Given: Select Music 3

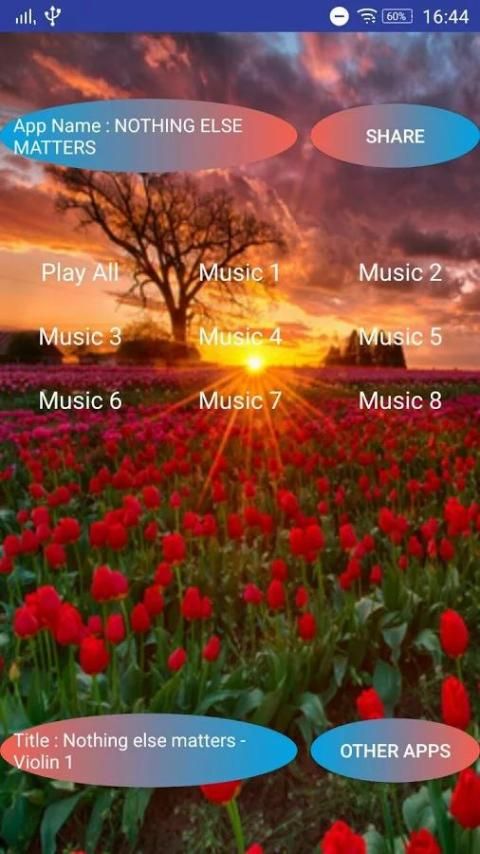Looking at the screenshot, I should pos(80,337).
